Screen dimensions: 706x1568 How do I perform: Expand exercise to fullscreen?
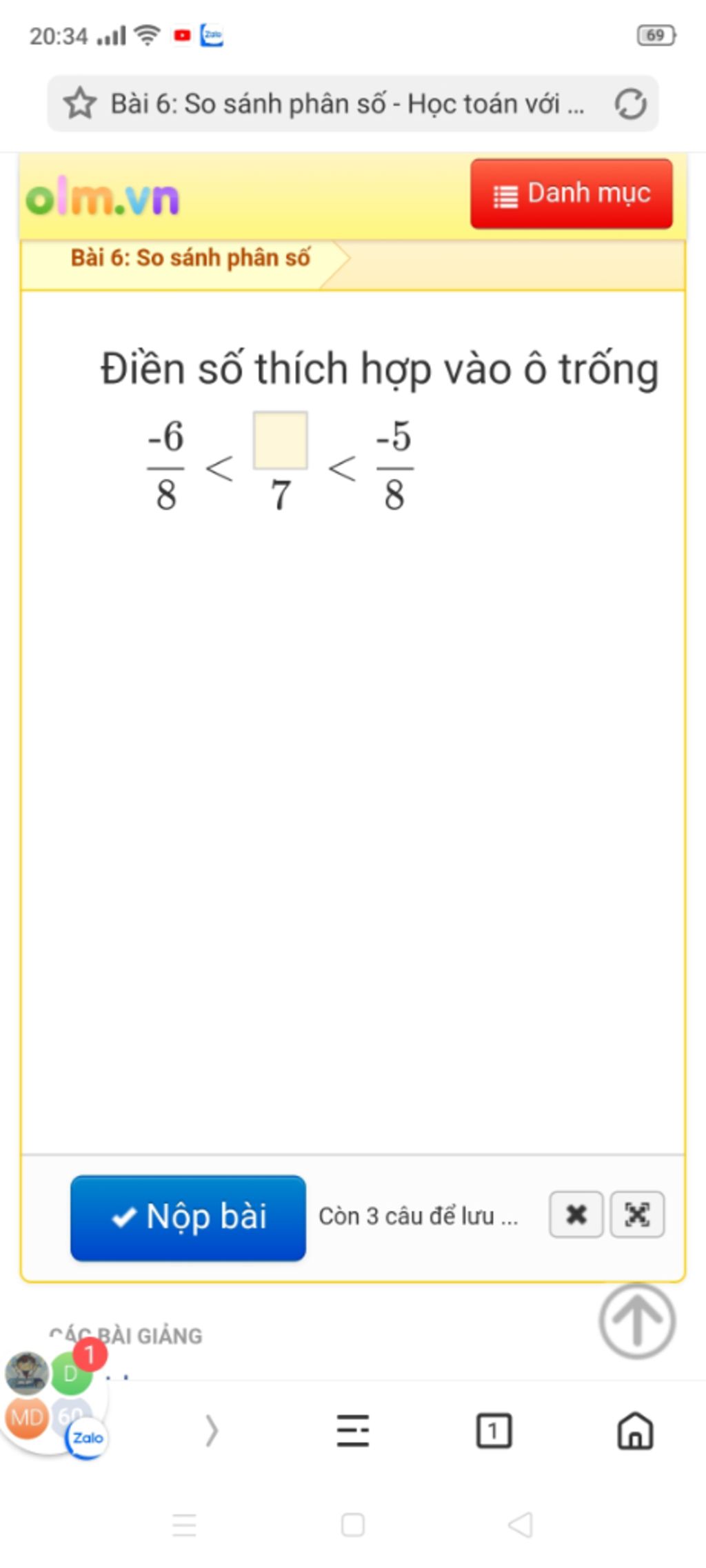(x=637, y=1214)
